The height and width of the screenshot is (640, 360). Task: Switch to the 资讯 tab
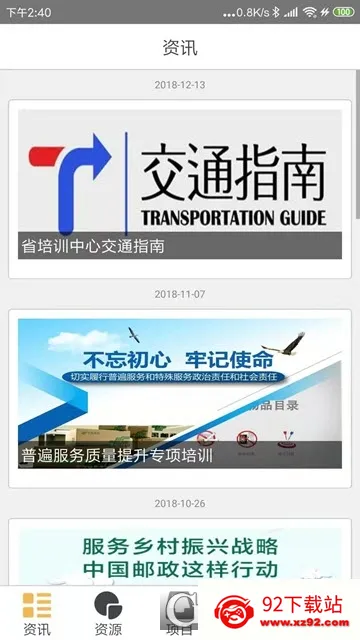click(37, 613)
